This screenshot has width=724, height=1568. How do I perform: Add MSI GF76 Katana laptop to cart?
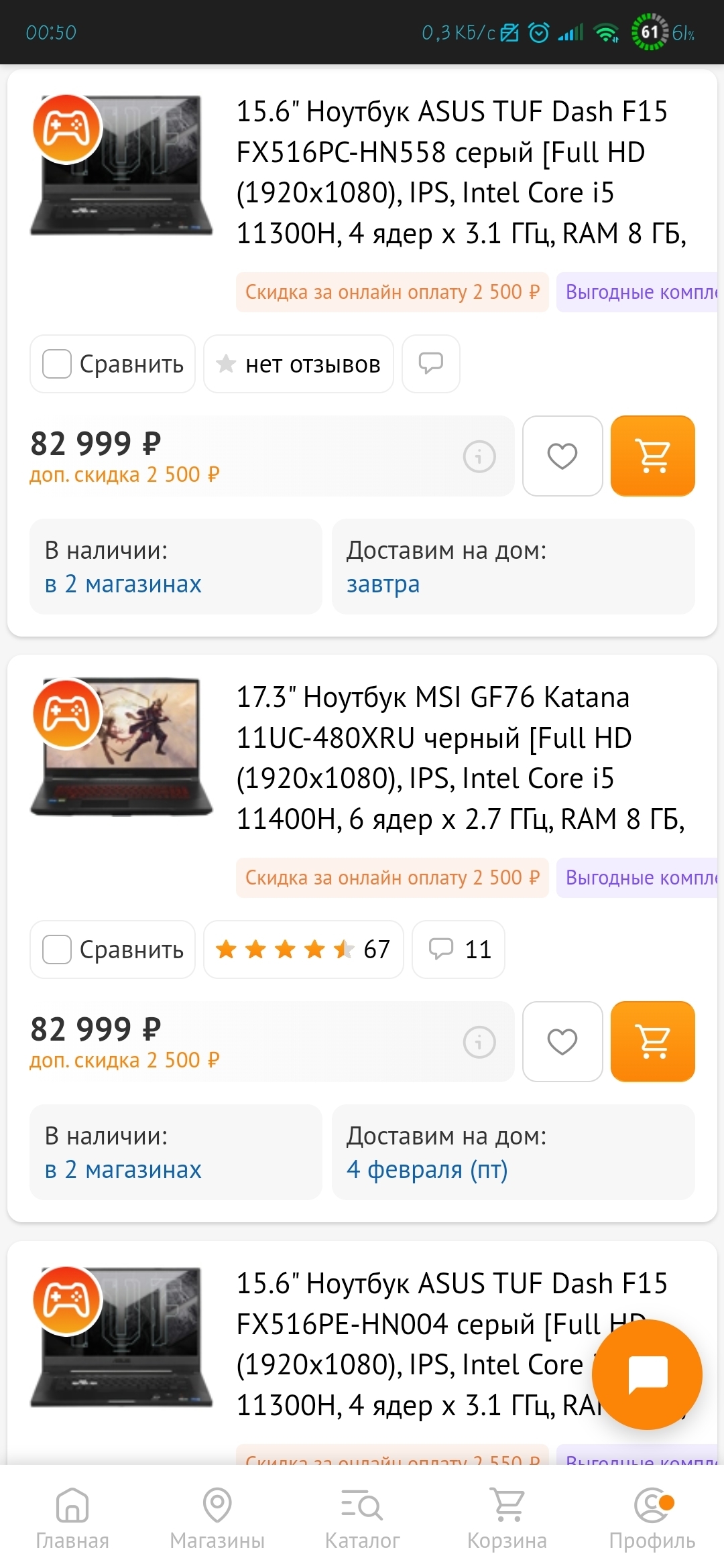click(652, 1042)
